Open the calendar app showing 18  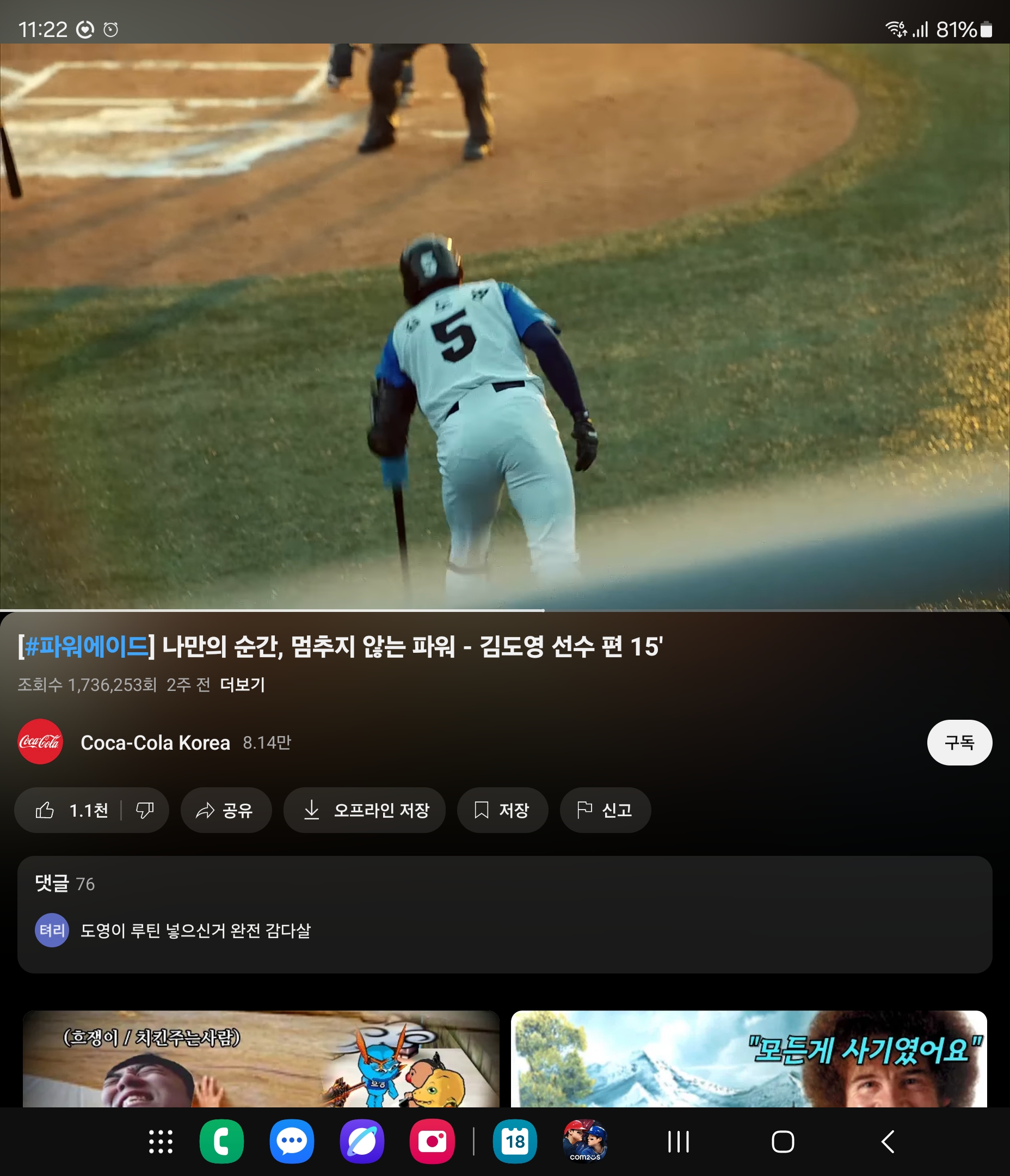tap(515, 1141)
